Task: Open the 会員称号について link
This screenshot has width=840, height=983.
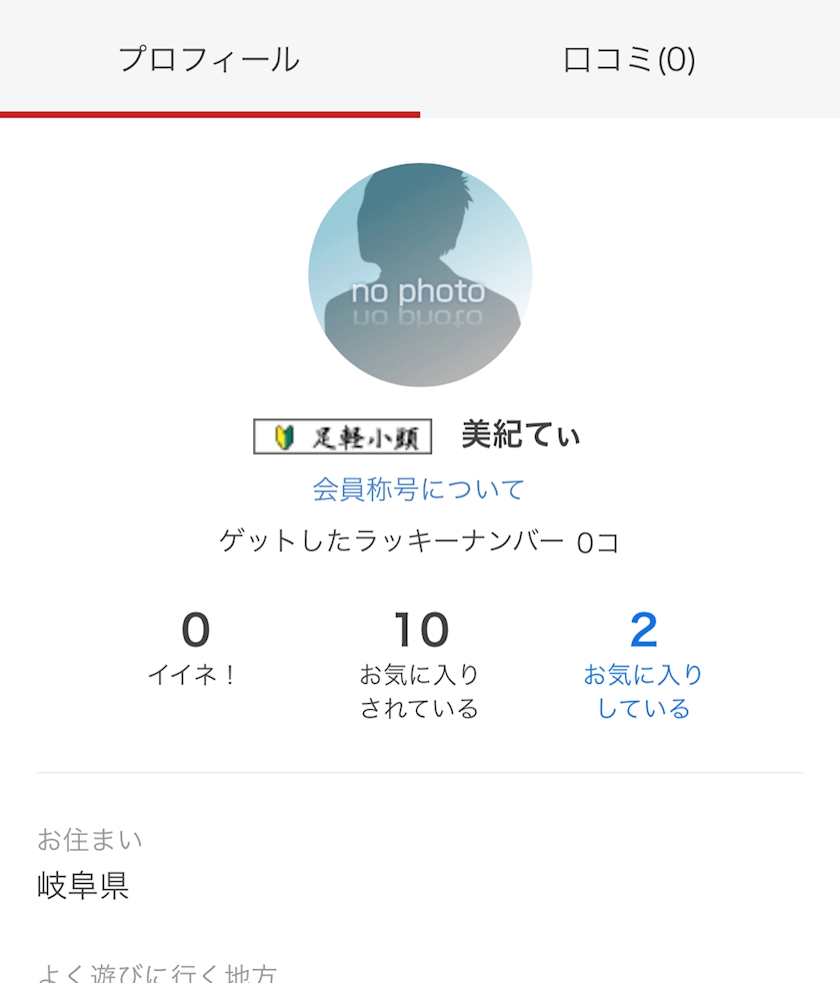Action: pos(418,490)
